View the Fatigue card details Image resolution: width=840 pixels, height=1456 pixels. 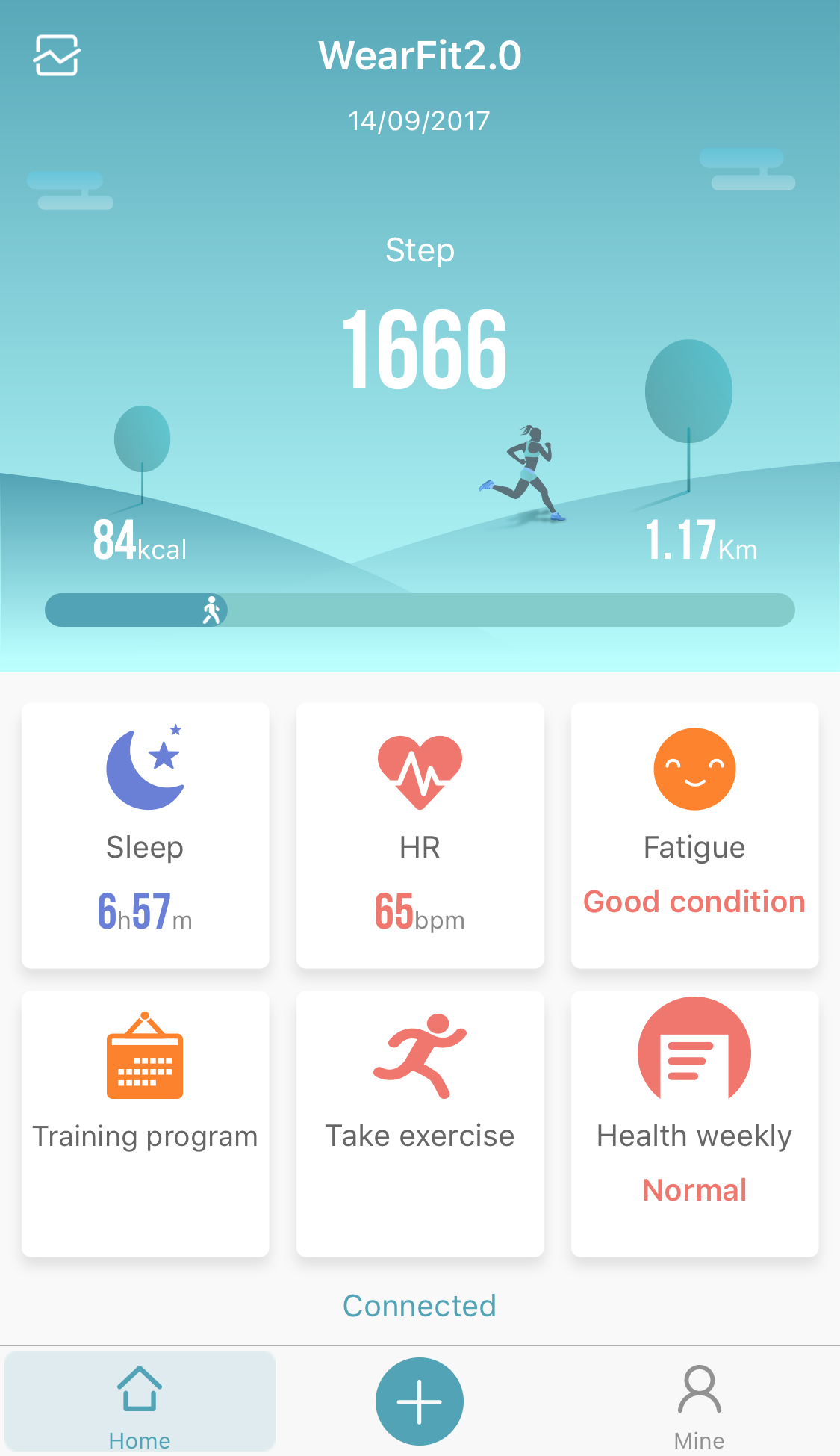694,835
